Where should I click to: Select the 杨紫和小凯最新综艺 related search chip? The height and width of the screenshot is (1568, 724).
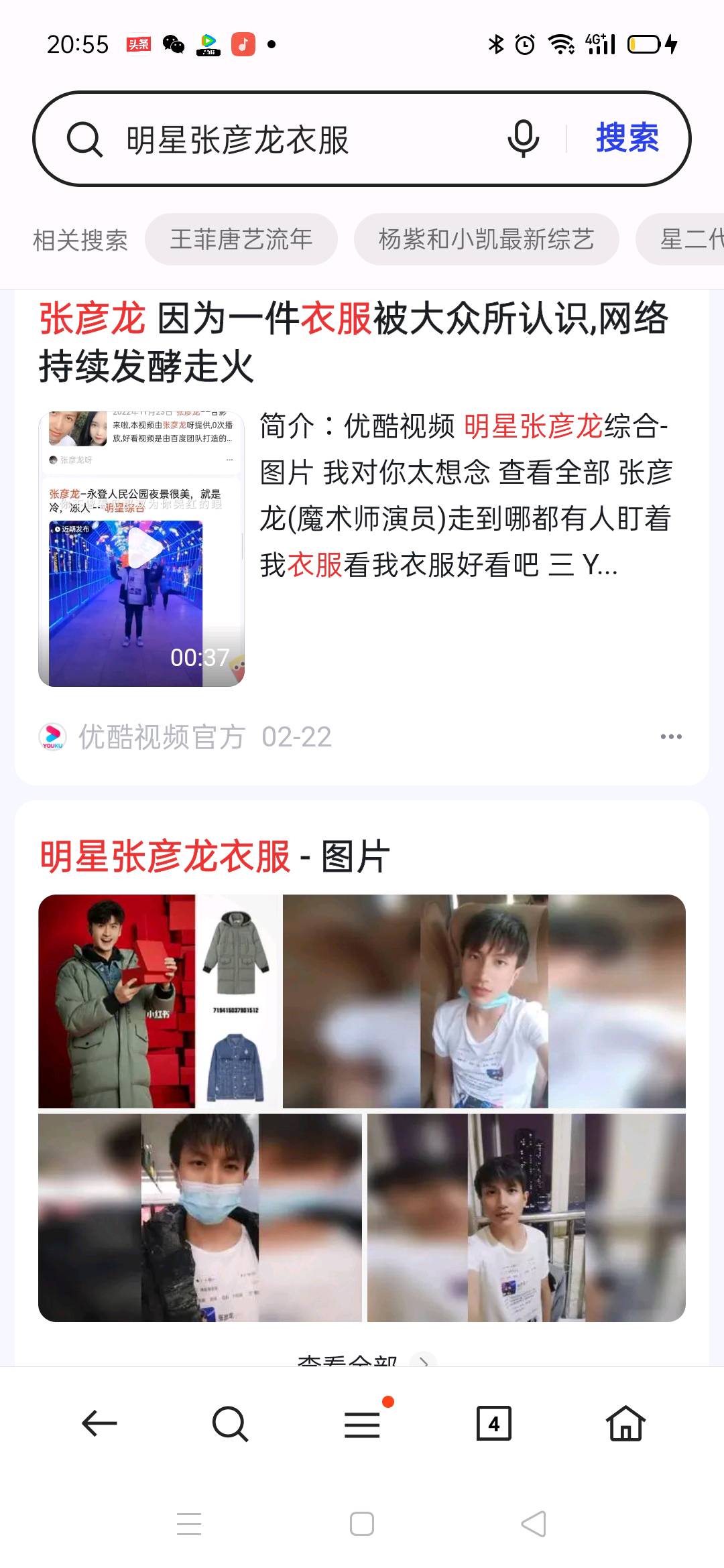pos(486,239)
